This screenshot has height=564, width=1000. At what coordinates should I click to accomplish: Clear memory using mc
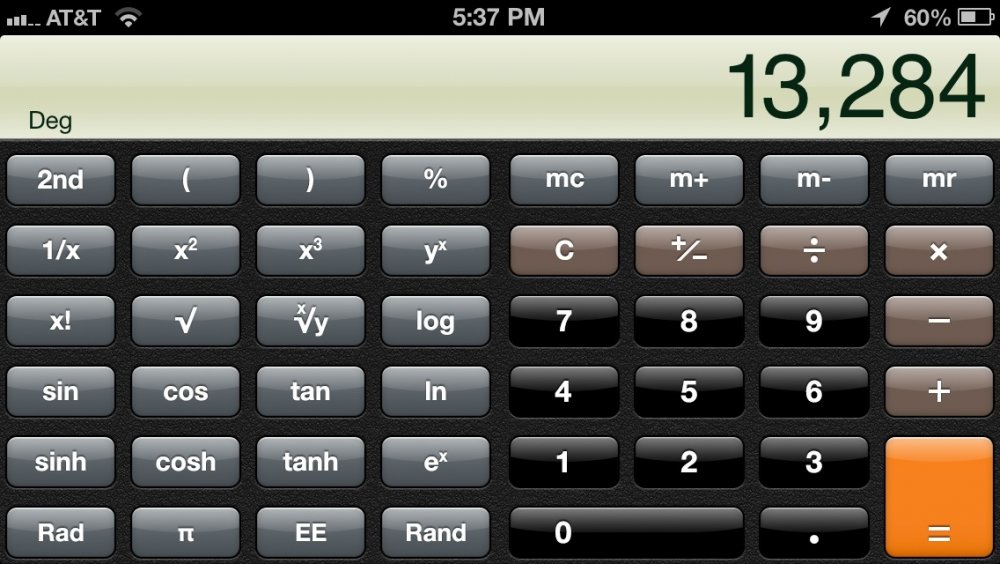[x=564, y=180]
